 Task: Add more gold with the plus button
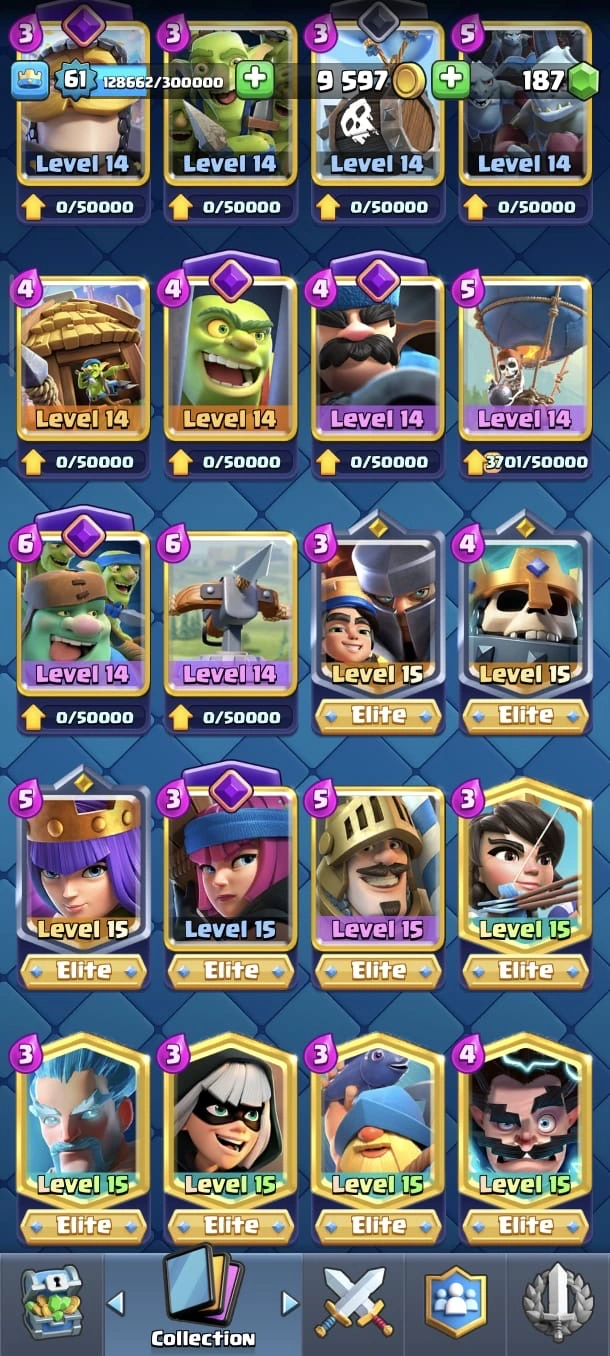tap(254, 80)
